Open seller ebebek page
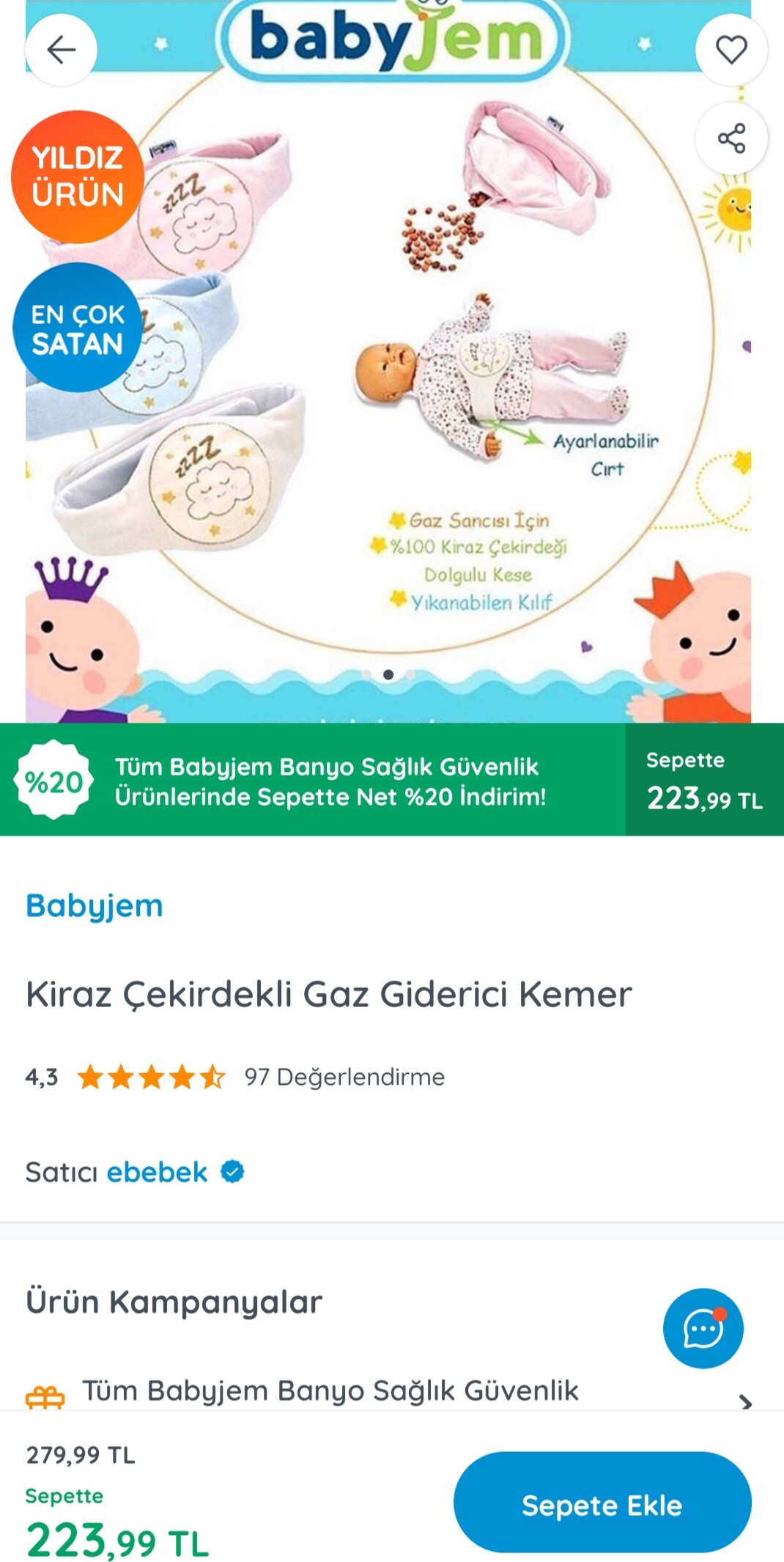This screenshot has width=784, height=1562. [157, 1172]
